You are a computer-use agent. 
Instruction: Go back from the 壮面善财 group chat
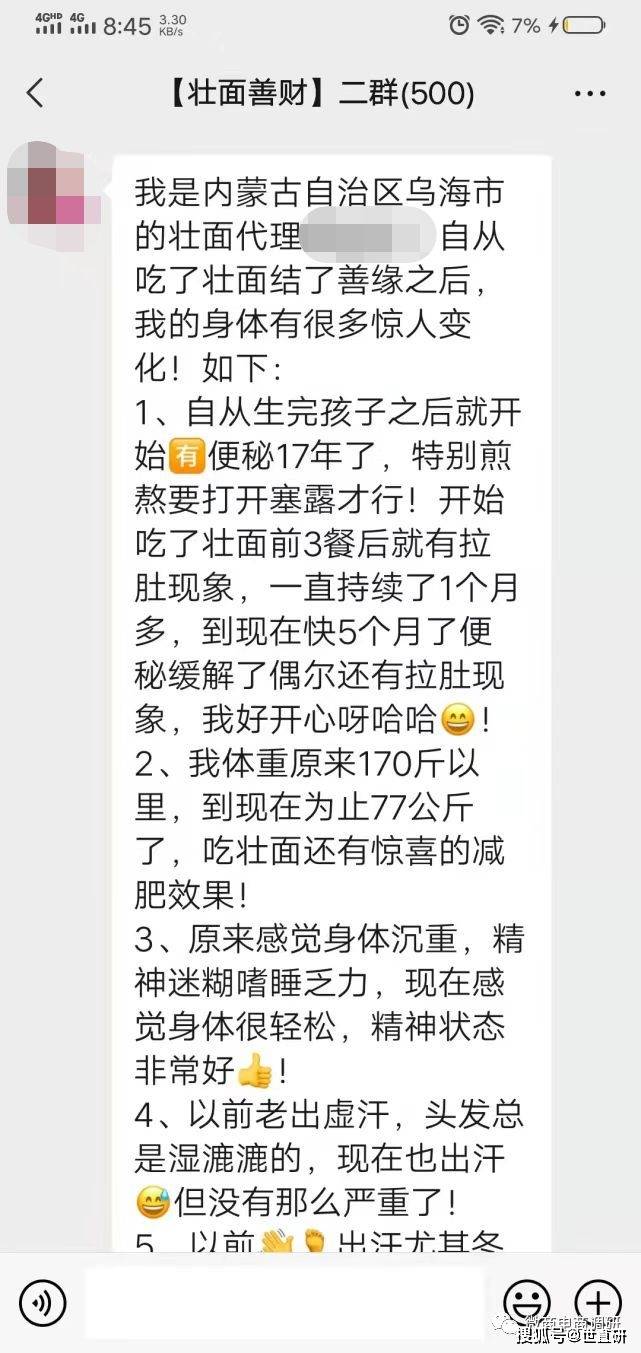point(35,93)
